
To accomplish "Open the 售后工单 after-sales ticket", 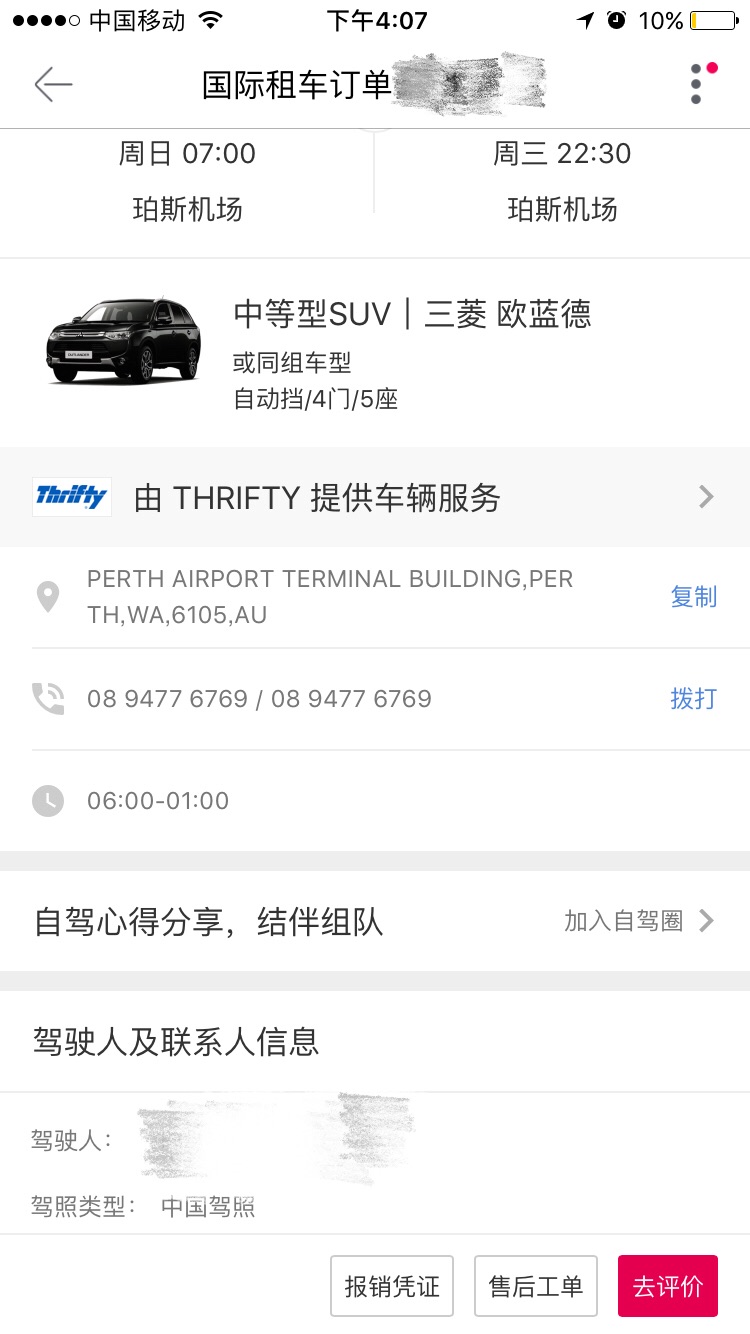I will pyautogui.click(x=536, y=1286).
